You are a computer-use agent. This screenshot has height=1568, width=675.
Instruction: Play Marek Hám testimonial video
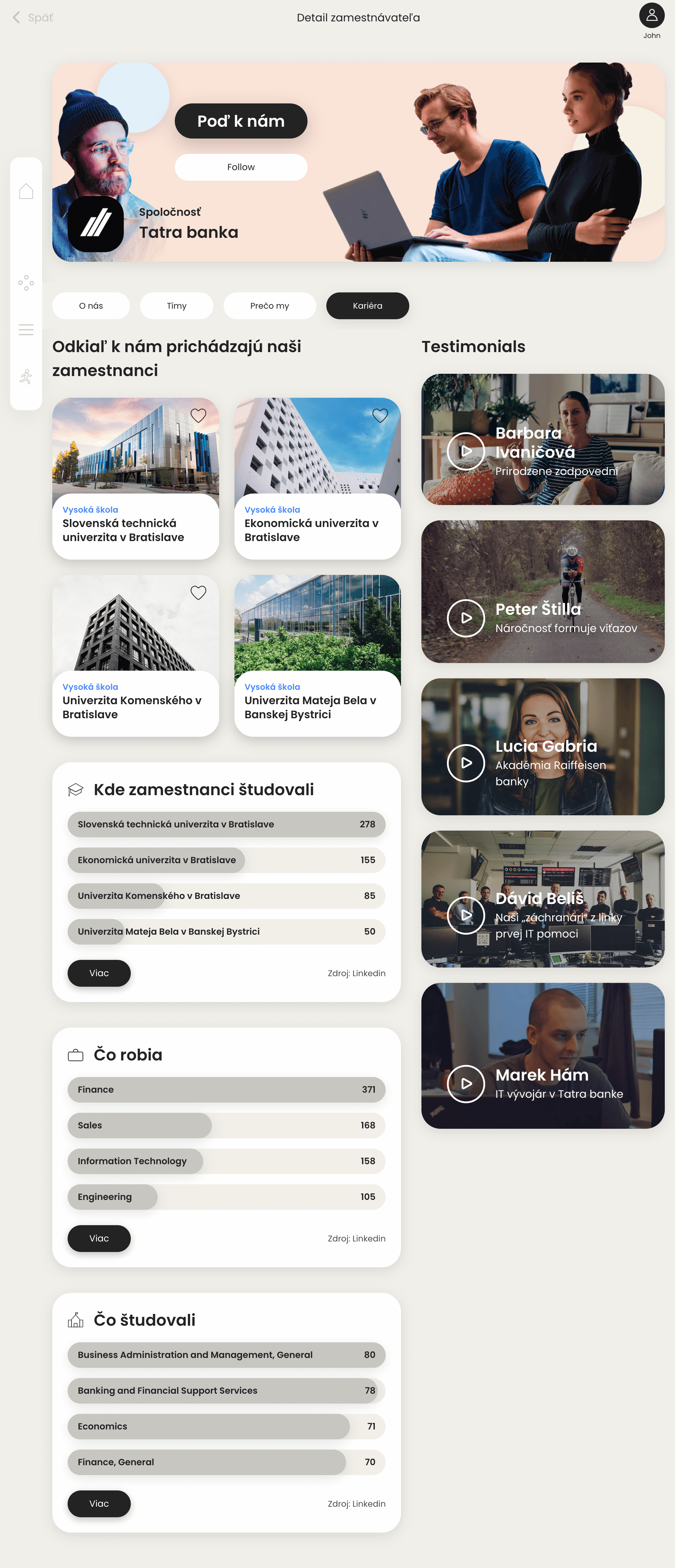click(466, 1083)
